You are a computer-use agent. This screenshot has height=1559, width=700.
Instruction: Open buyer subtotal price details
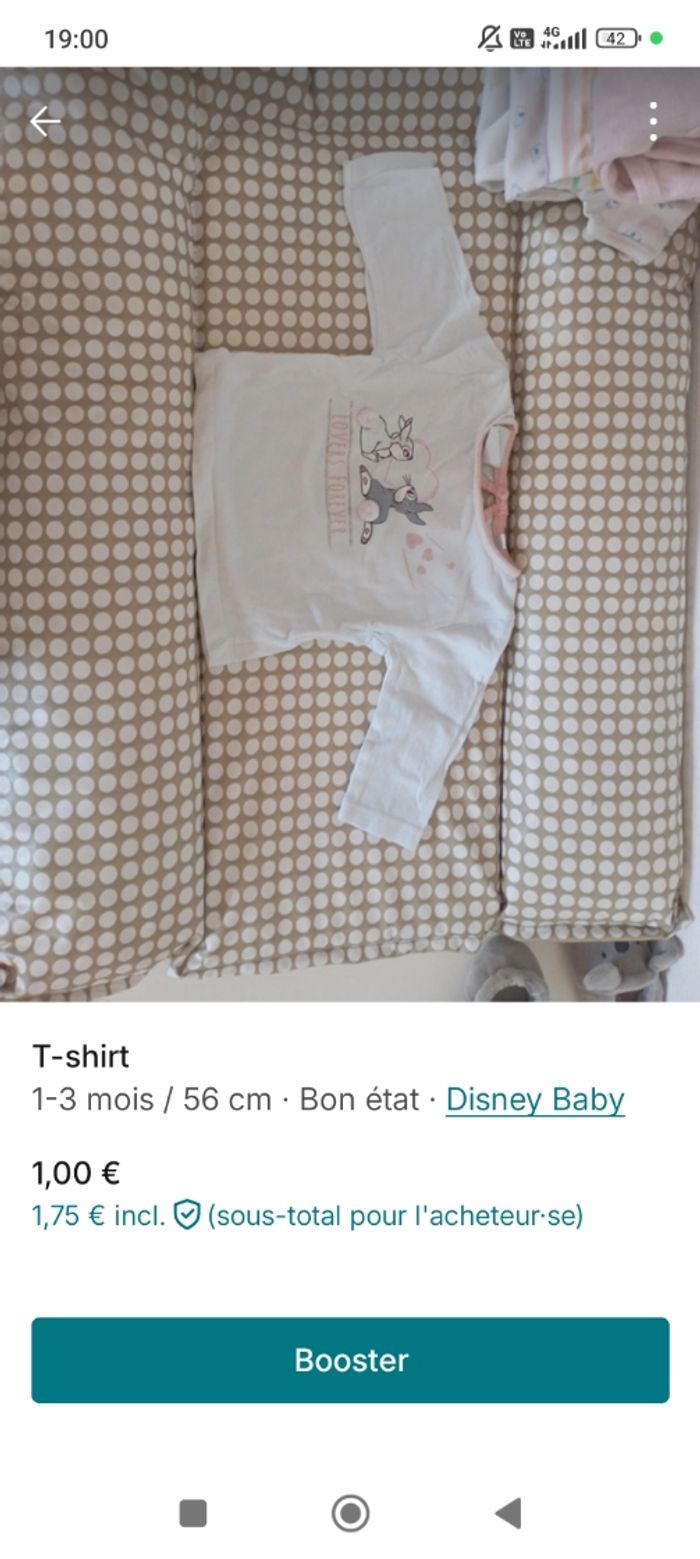(x=307, y=1216)
